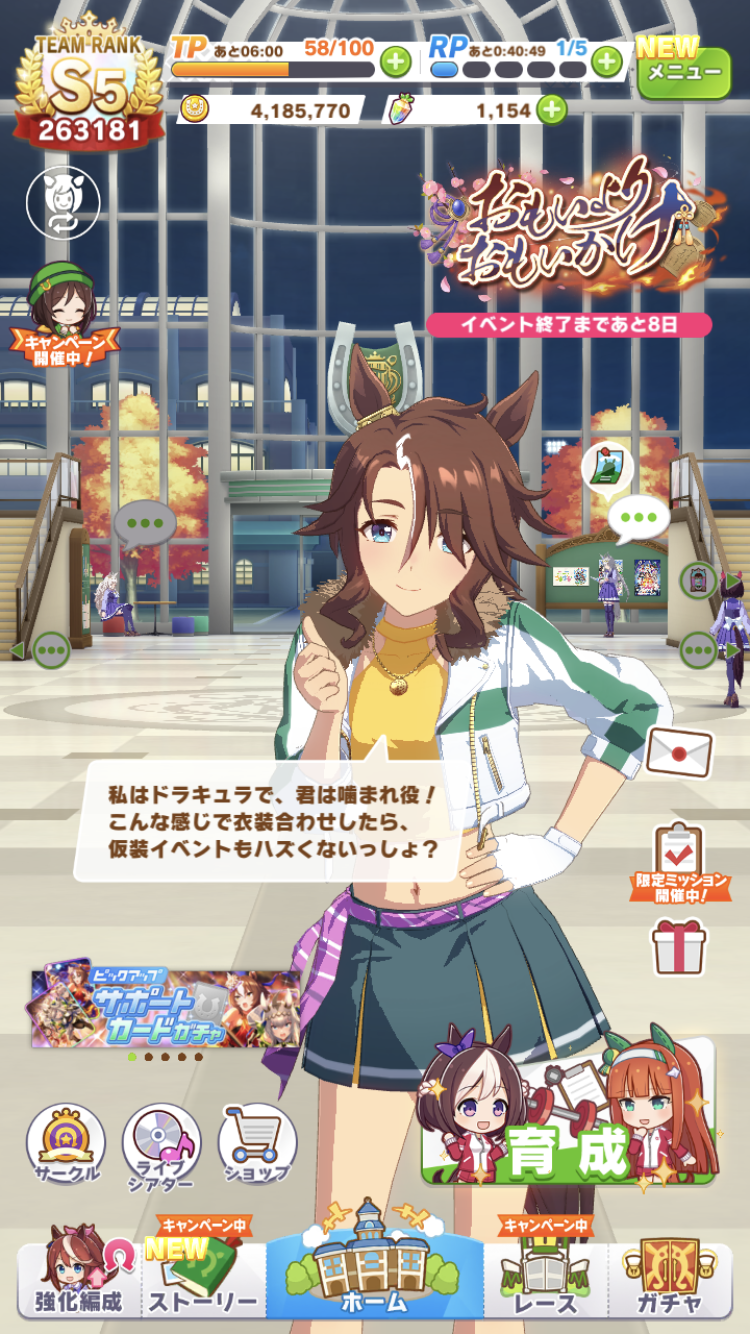Open ライブシアター
The width and height of the screenshot is (750, 1334).
pos(161,1145)
